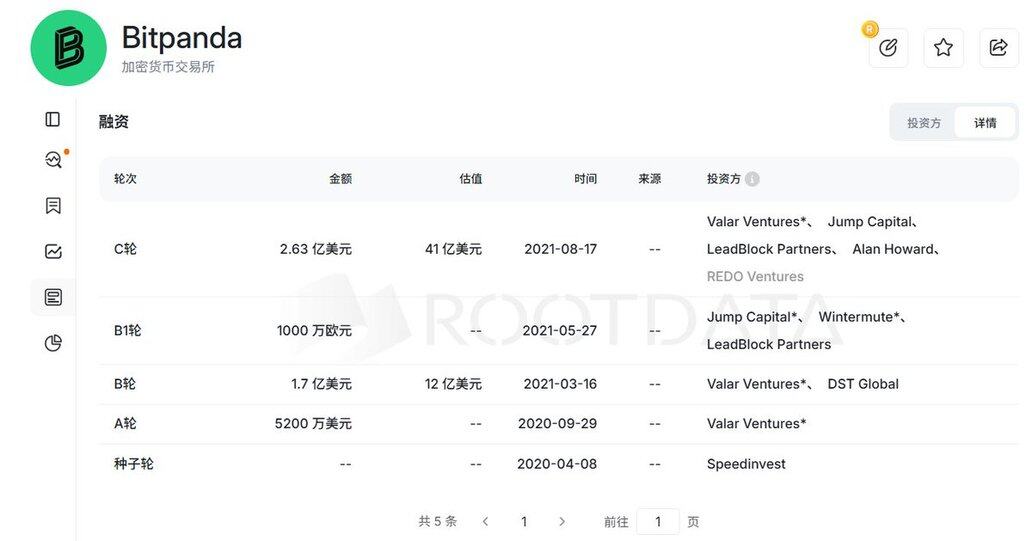Share the Bitpanda page
Image resolution: width=1032 pixels, height=541 pixels.
(998, 47)
